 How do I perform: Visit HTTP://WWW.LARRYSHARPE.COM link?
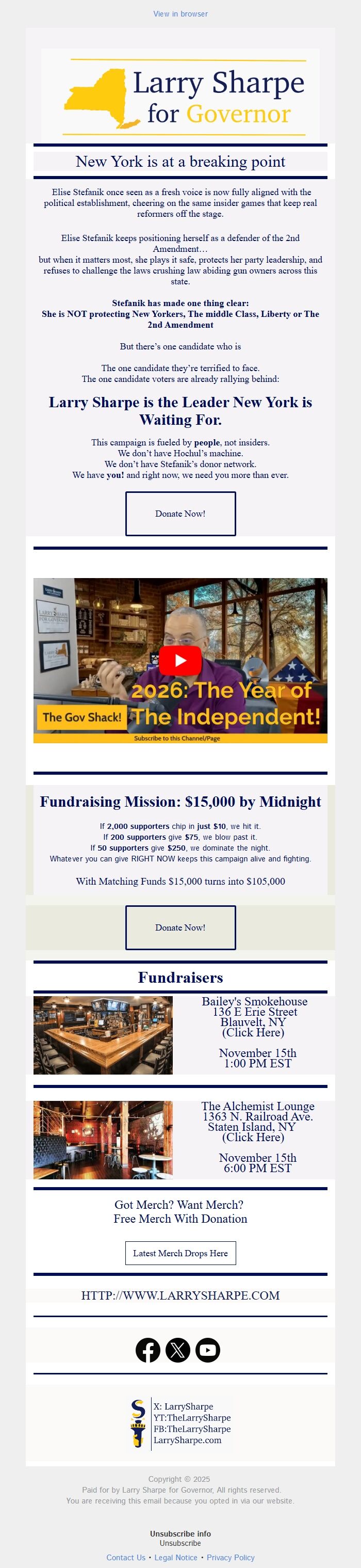[180, 1294]
